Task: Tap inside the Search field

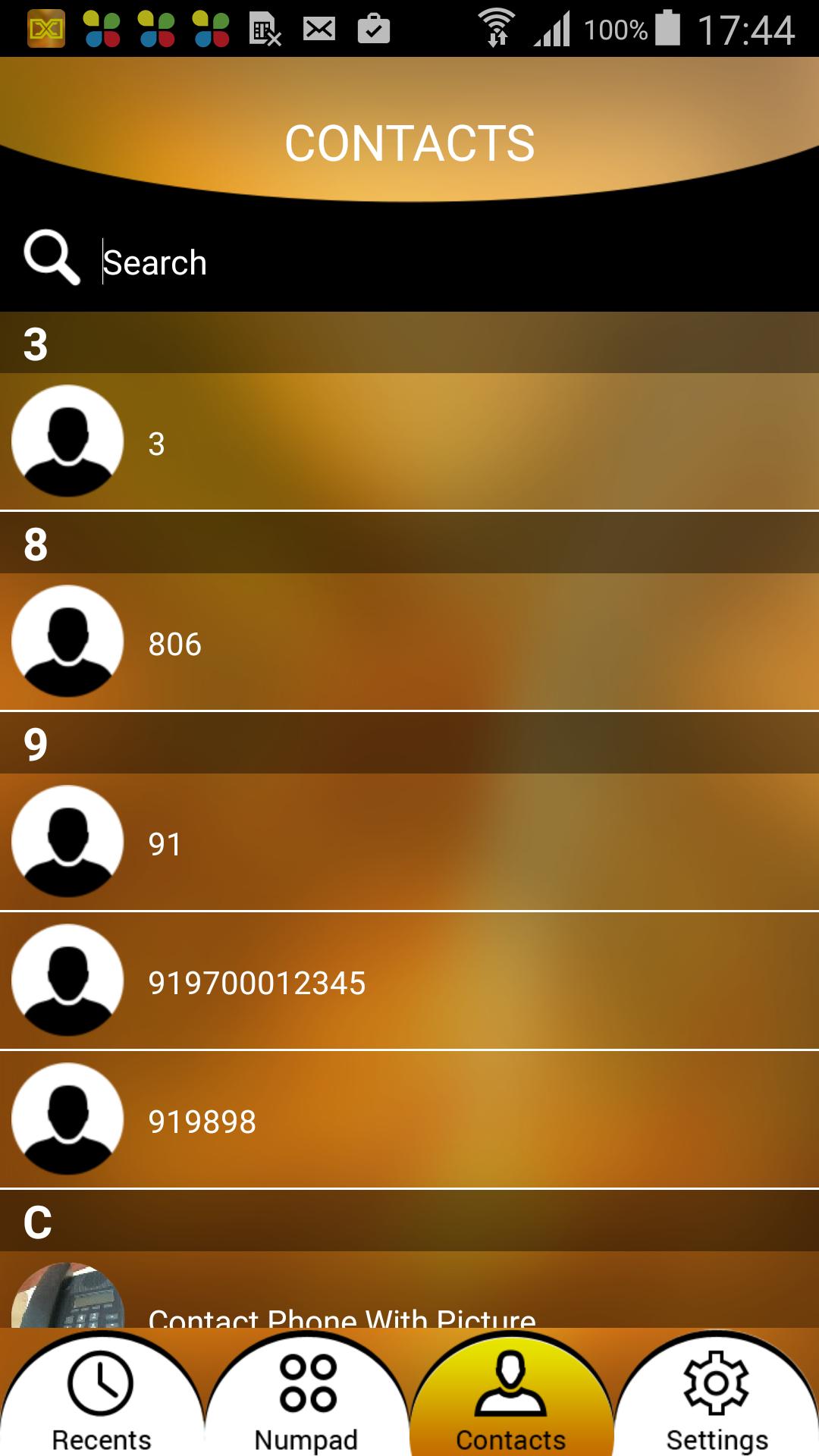Action: tap(303, 261)
